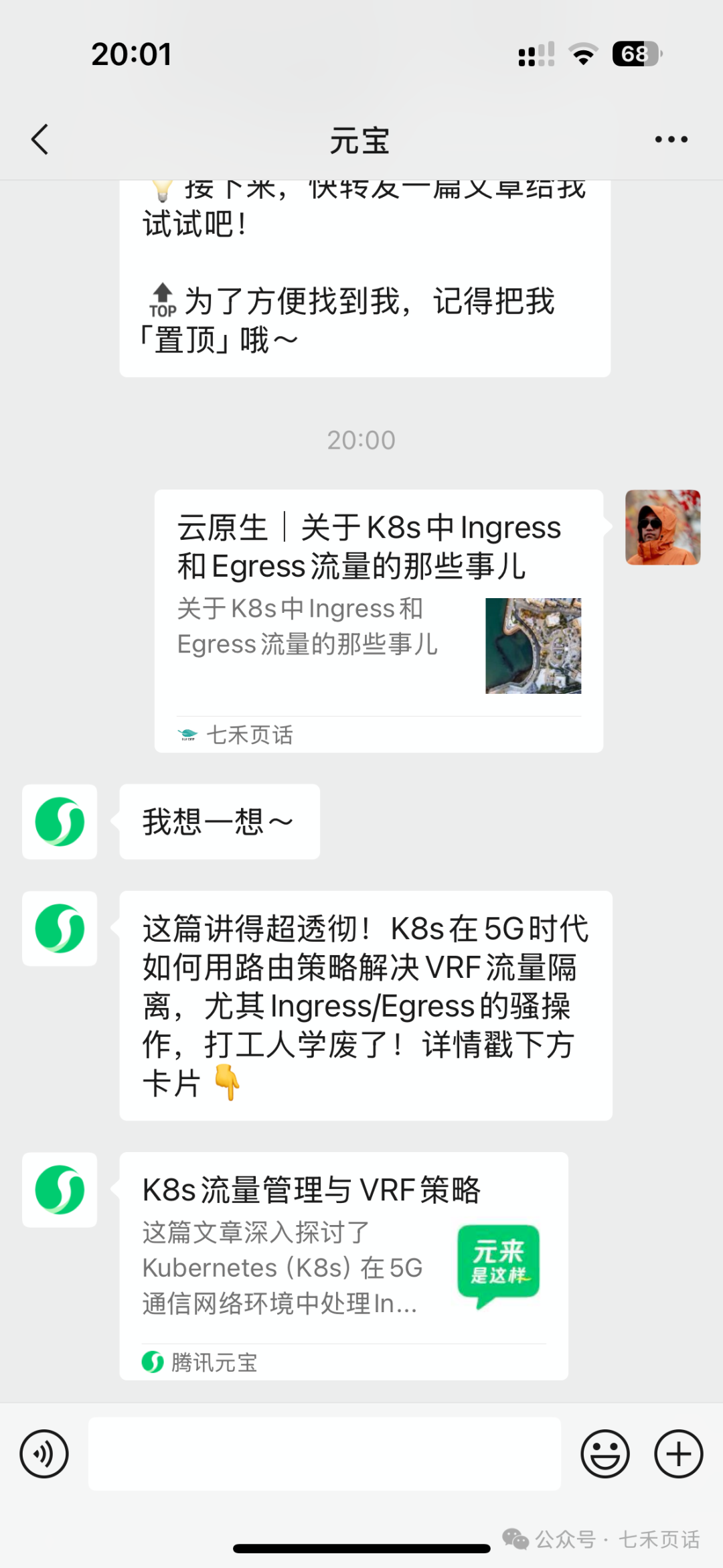Open the emoji sticker panel
The height and width of the screenshot is (1568, 723).
(605, 1454)
